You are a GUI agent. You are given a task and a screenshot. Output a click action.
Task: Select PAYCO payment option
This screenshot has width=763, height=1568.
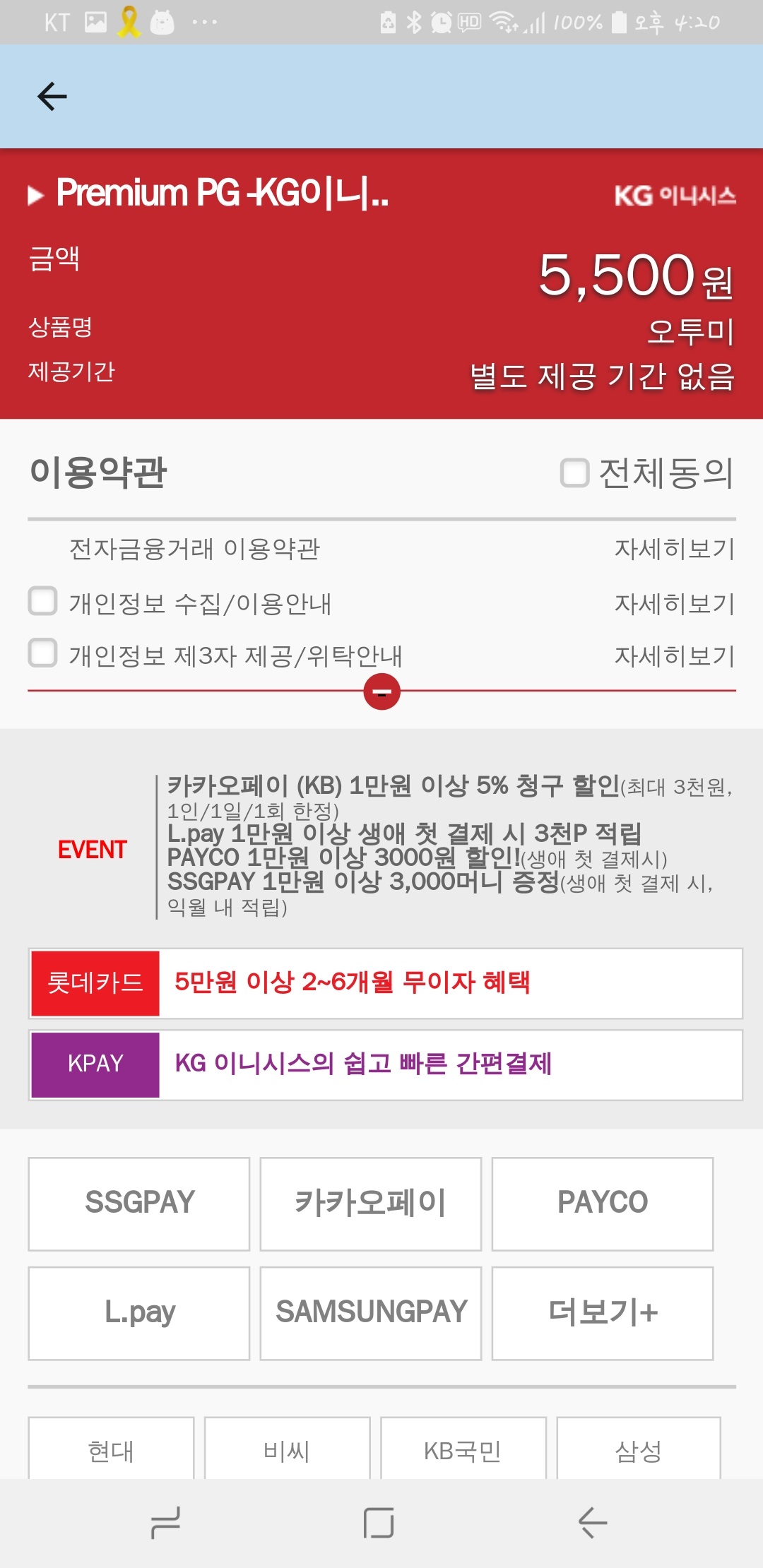coord(602,1203)
